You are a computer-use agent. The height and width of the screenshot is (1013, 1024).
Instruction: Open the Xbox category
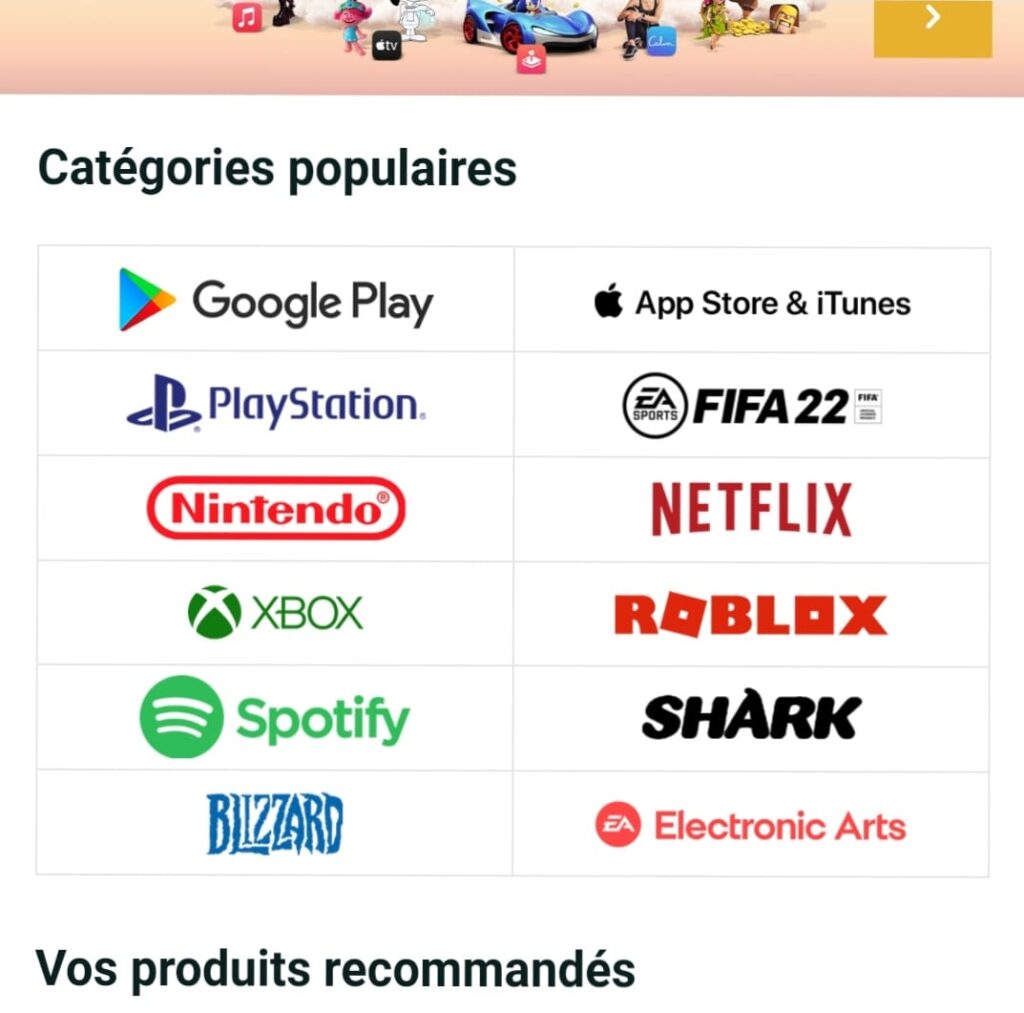click(x=276, y=613)
